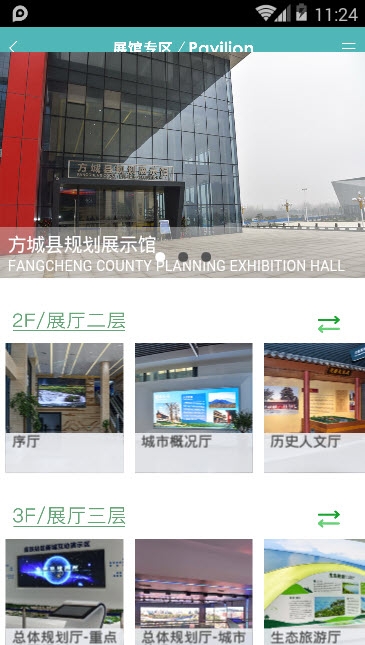Jump to the third banner dot
The width and height of the screenshot is (365, 645).
[x=206, y=257]
